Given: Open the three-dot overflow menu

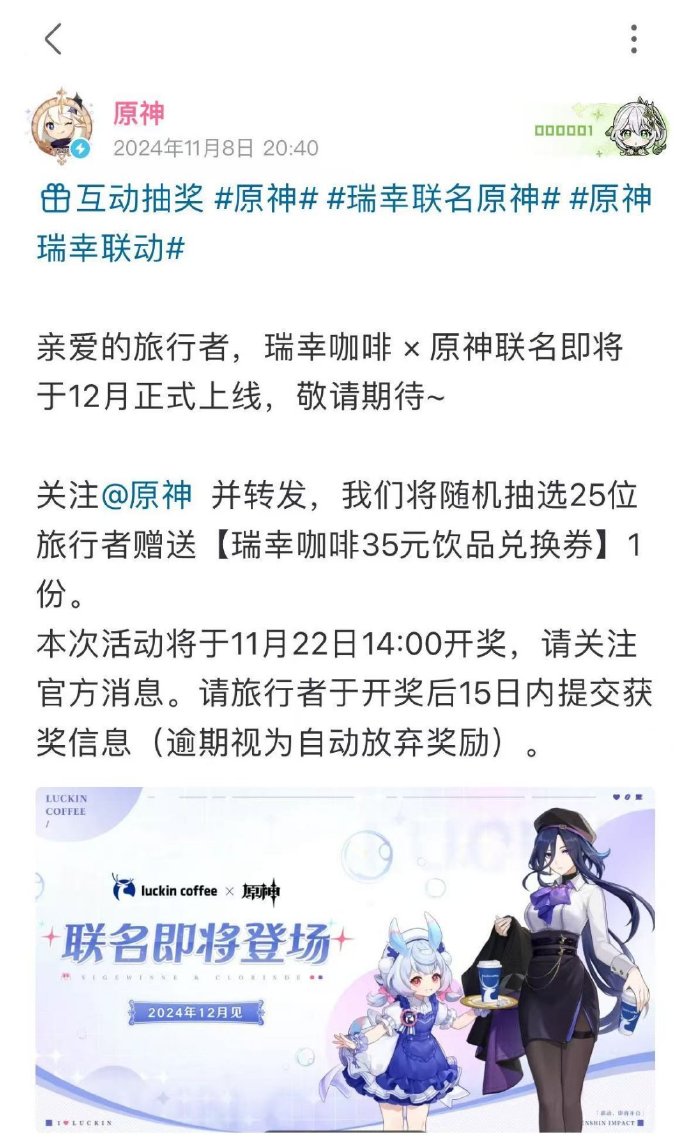Looking at the screenshot, I should [634, 39].
